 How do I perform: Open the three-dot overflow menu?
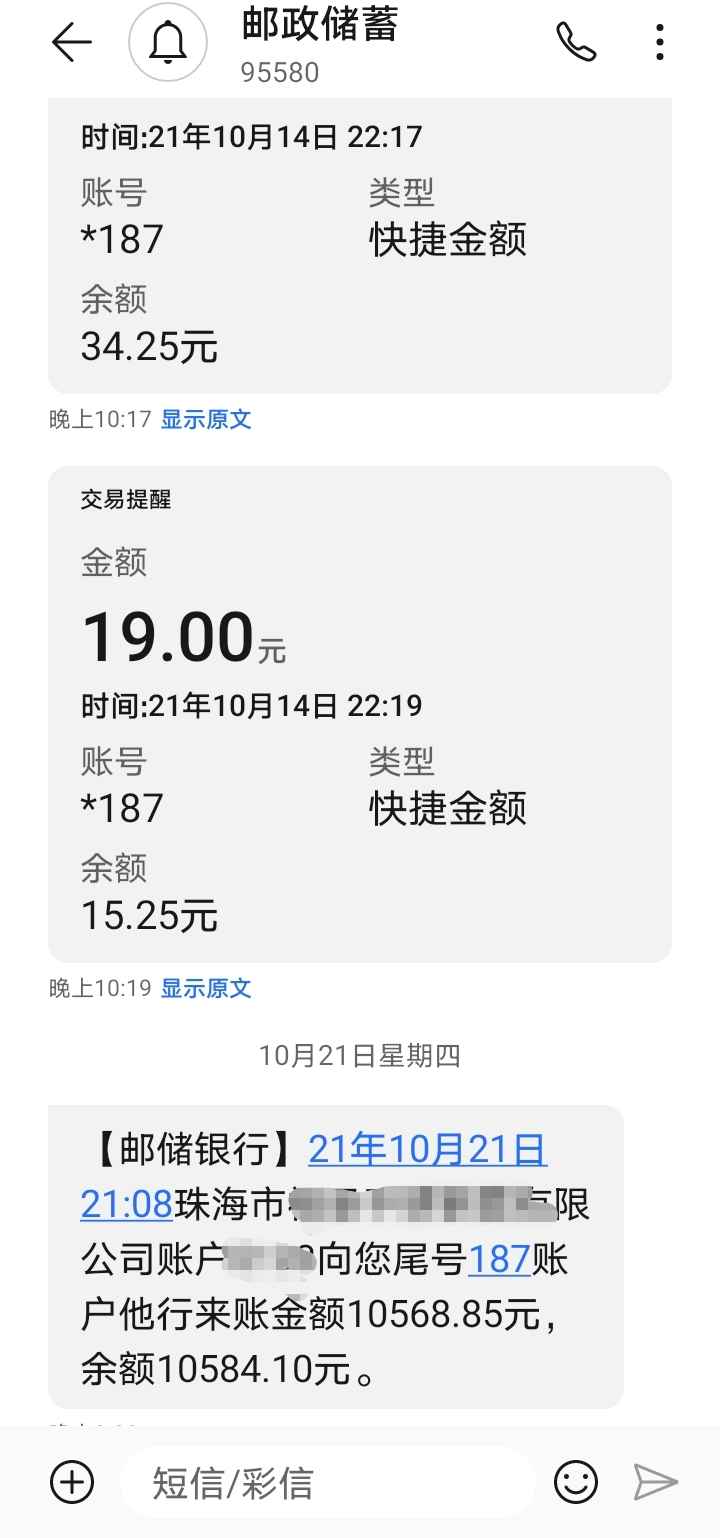click(x=660, y=43)
